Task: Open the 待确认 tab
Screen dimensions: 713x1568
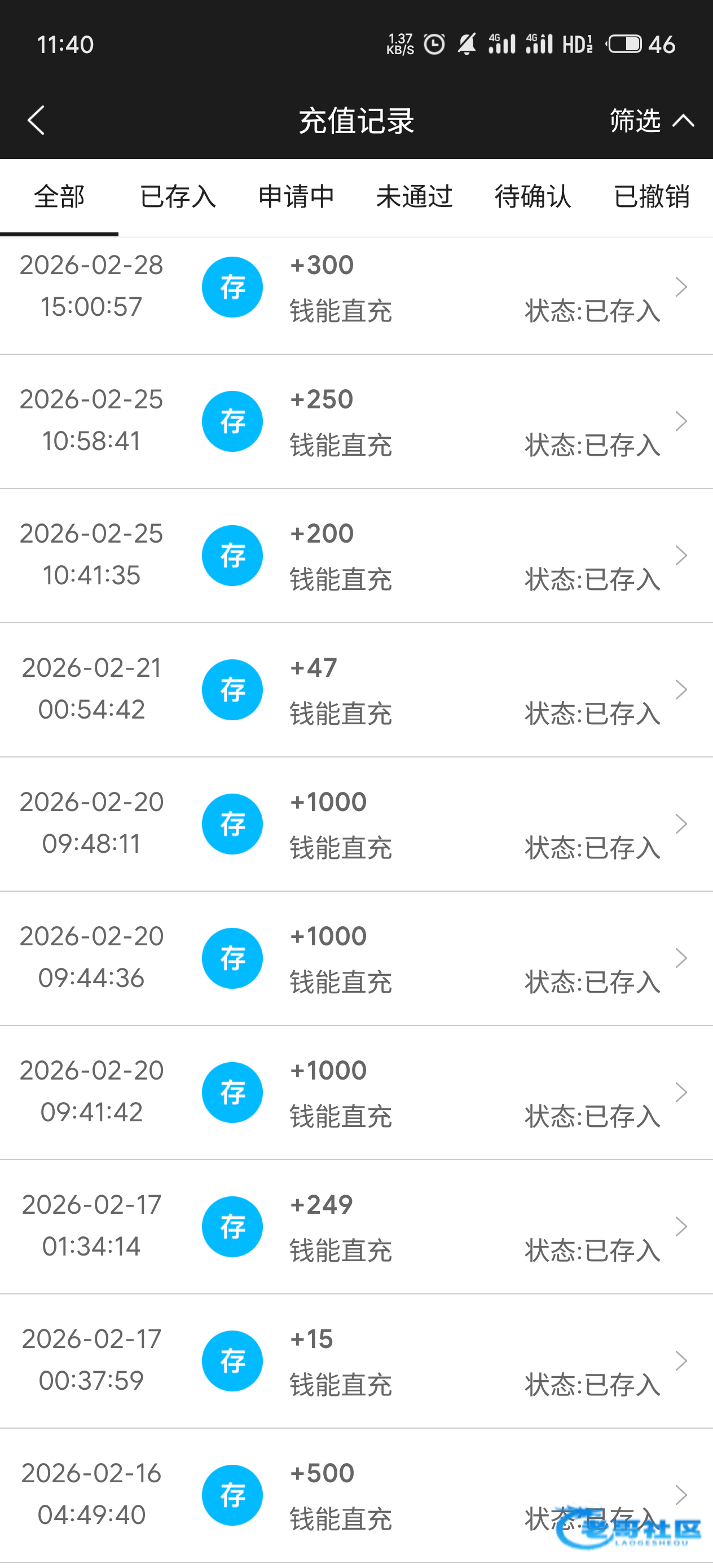Action: pyautogui.click(x=532, y=197)
